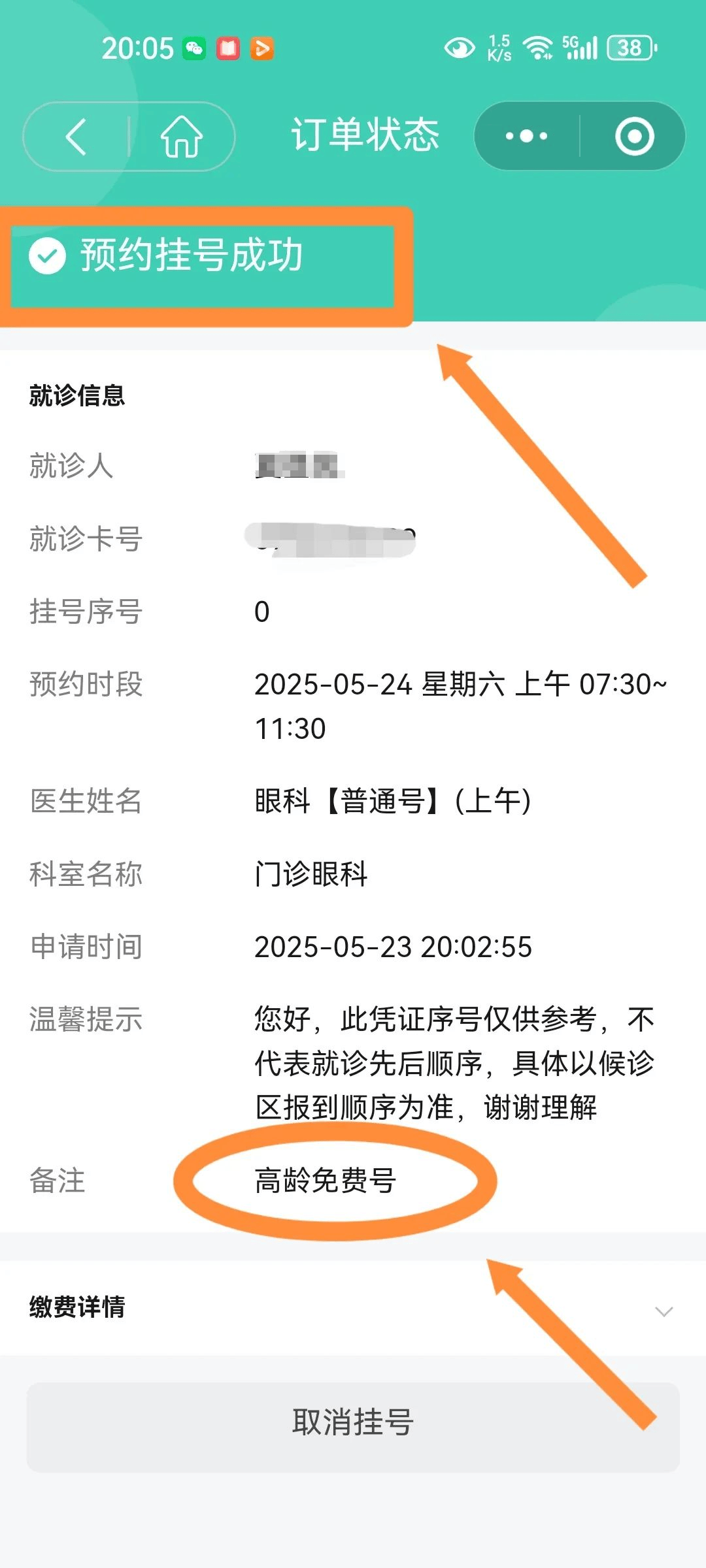Click the mini-program exit circle icon
The image size is (706, 1568).
pos(633,136)
